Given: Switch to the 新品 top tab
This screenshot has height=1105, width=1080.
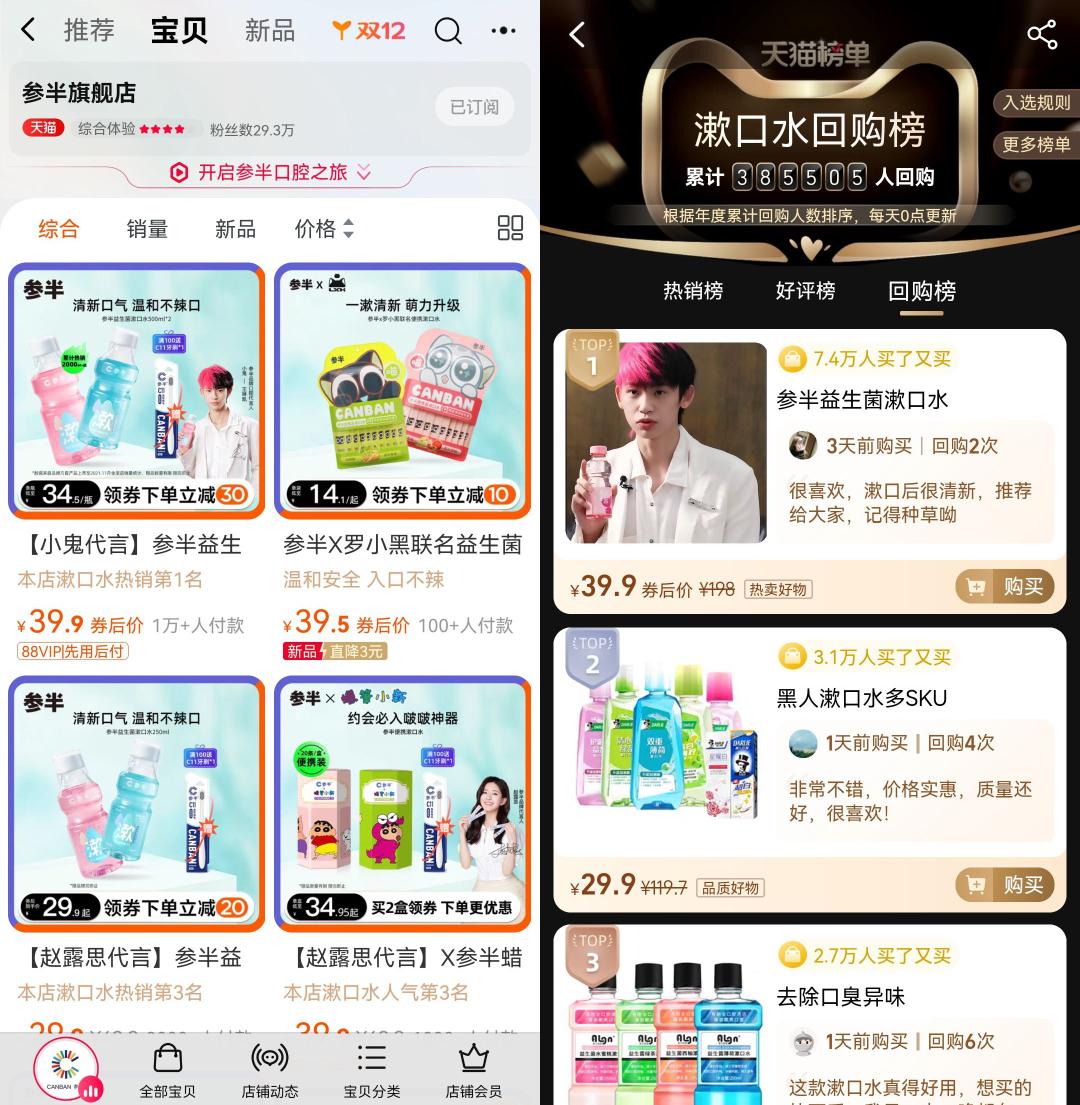Looking at the screenshot, I should click(x=270, y=31).
